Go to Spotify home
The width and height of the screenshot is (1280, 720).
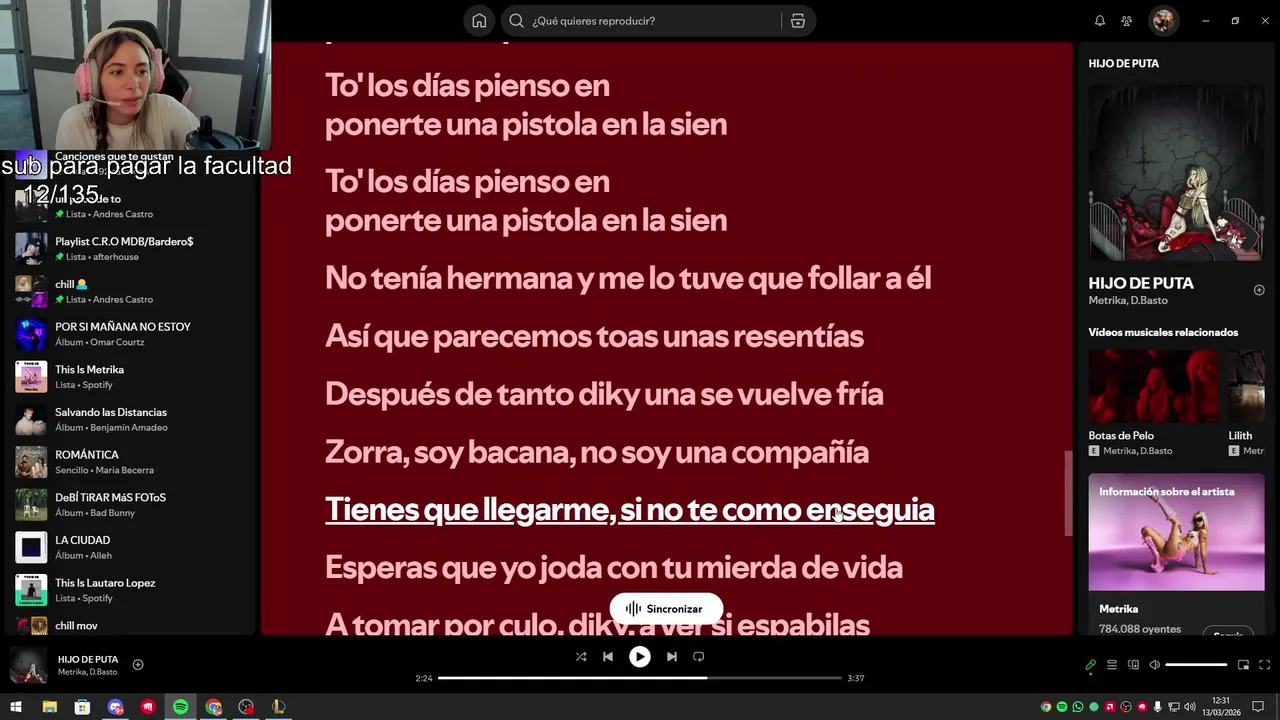click(479, 21)
